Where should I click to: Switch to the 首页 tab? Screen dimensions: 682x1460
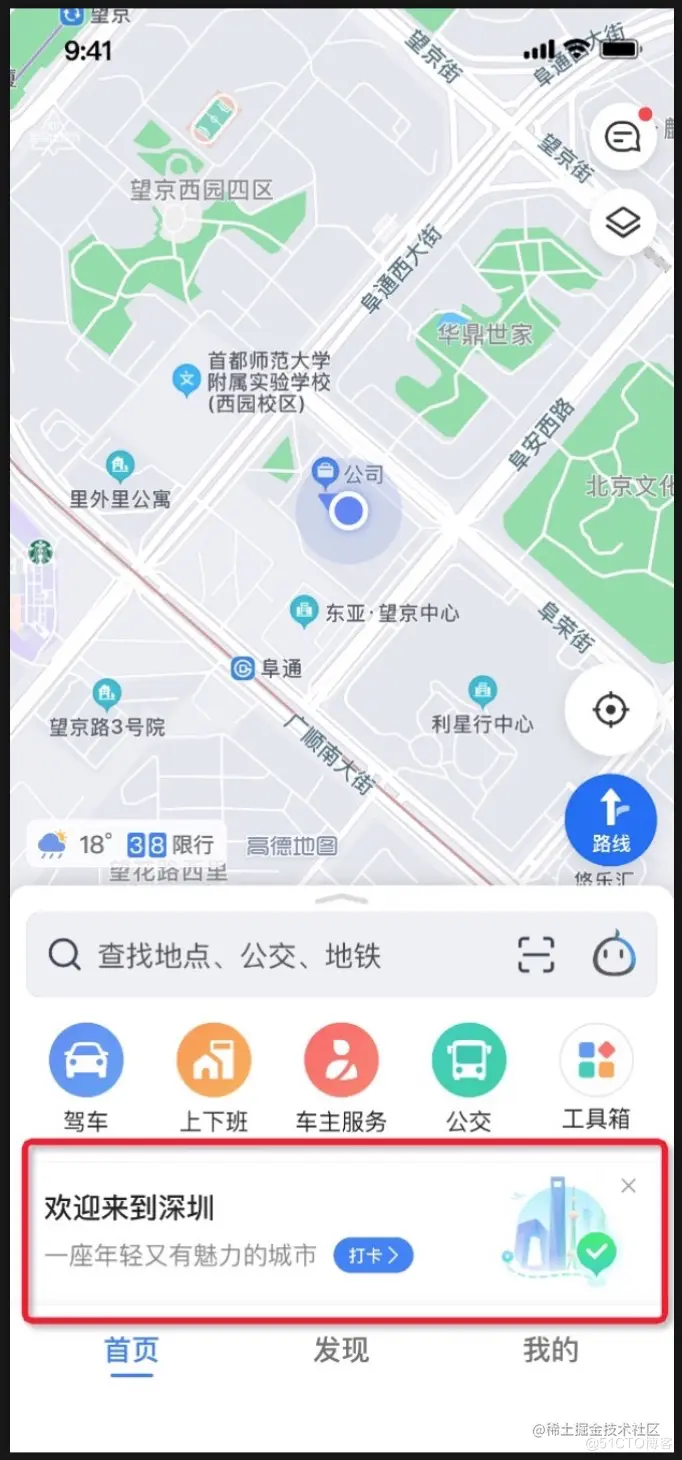click(132, 1351)
